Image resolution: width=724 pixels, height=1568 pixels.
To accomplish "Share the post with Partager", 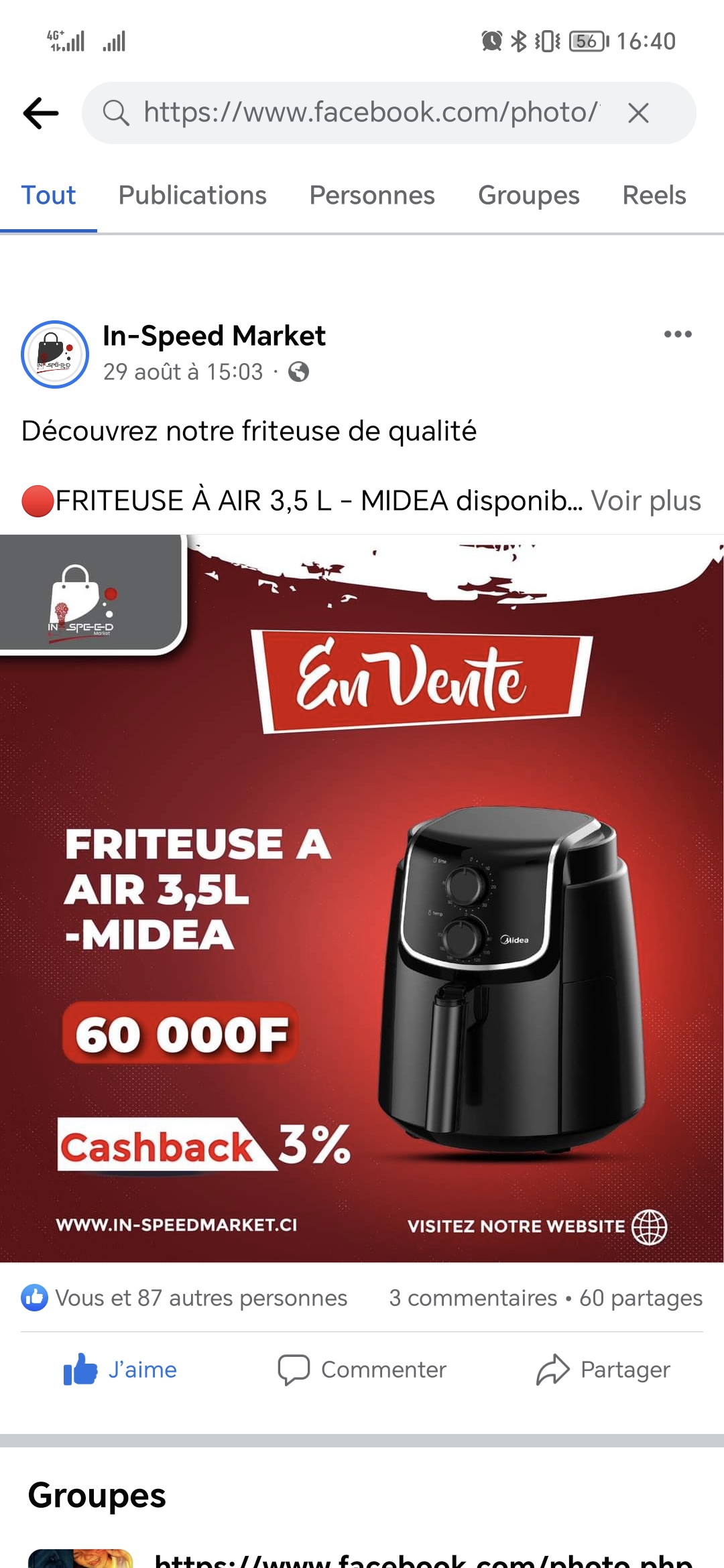I will [x=603, y=1370].
